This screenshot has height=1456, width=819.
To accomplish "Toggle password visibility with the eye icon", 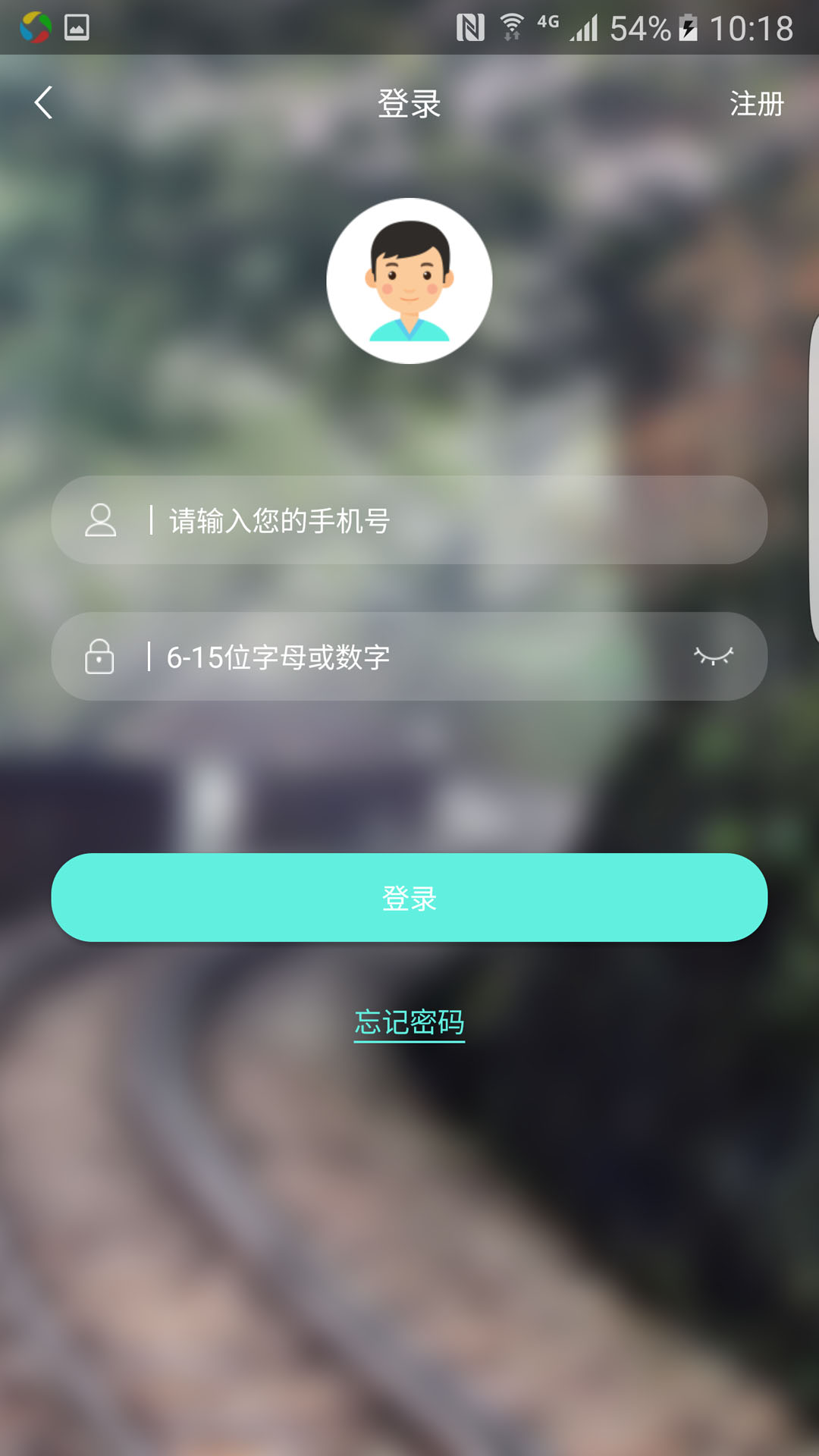I will click(714, 657).
